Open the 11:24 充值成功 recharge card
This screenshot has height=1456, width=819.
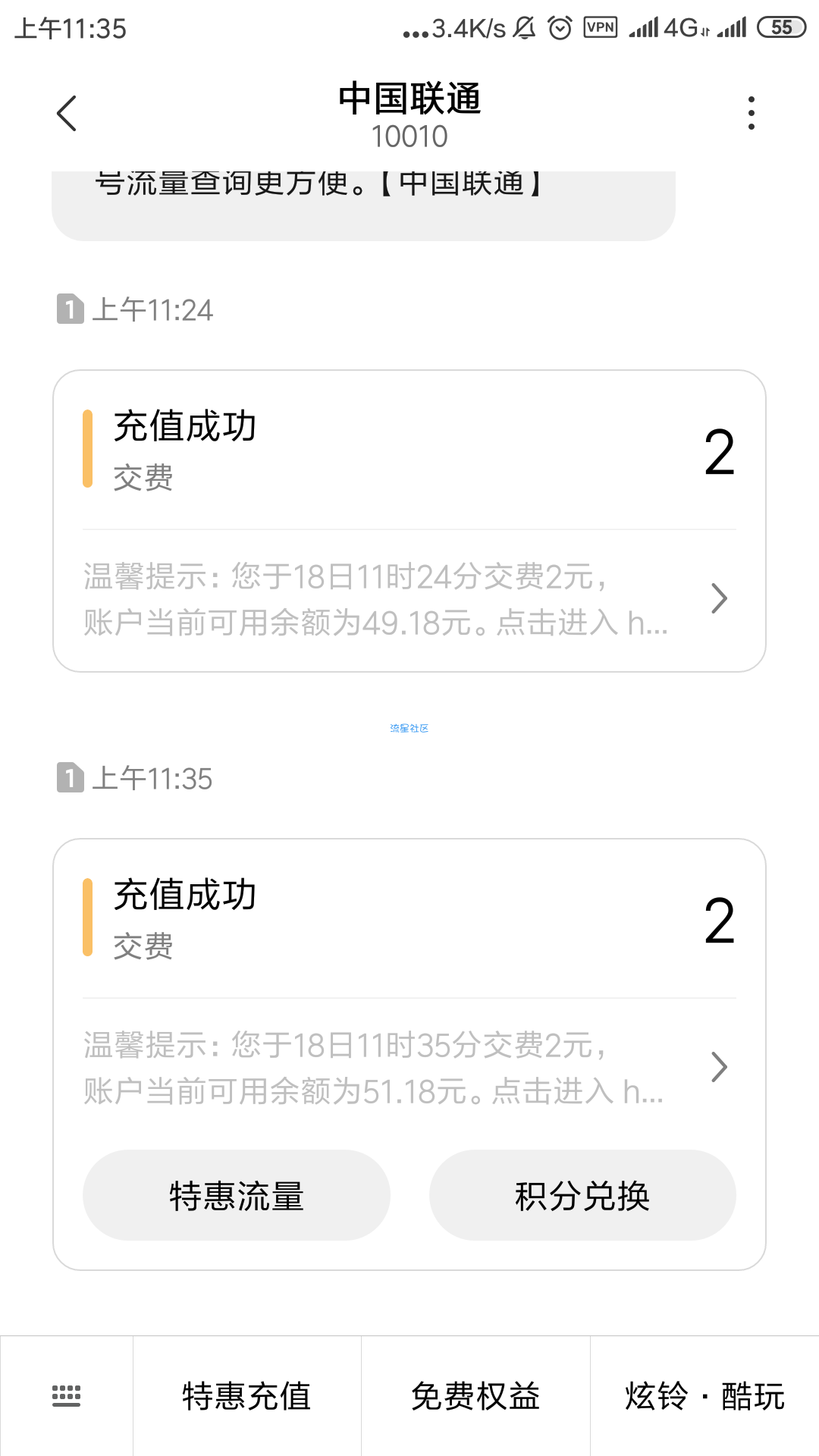coord(409,521)
